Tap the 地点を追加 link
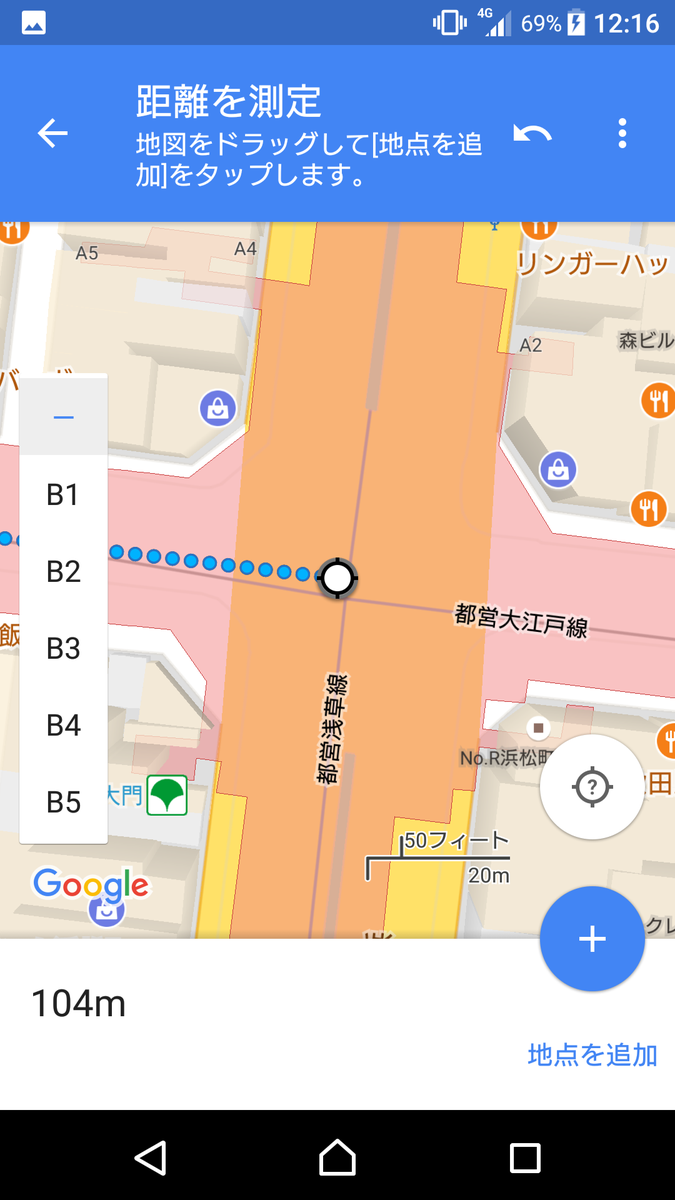Screen dimensions: 675x1200 [x=592, y=1055]
